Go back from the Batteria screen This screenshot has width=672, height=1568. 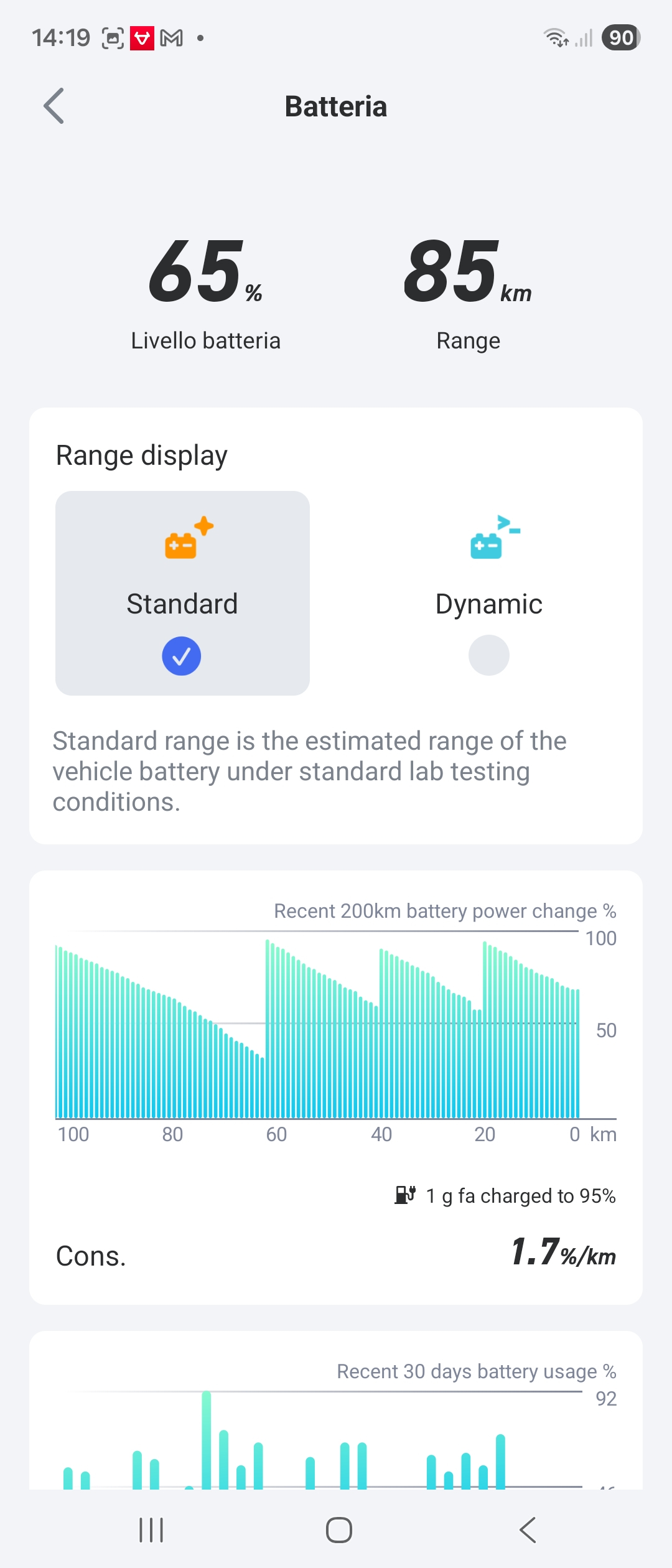pyautogui.click(x=54, y=106)
